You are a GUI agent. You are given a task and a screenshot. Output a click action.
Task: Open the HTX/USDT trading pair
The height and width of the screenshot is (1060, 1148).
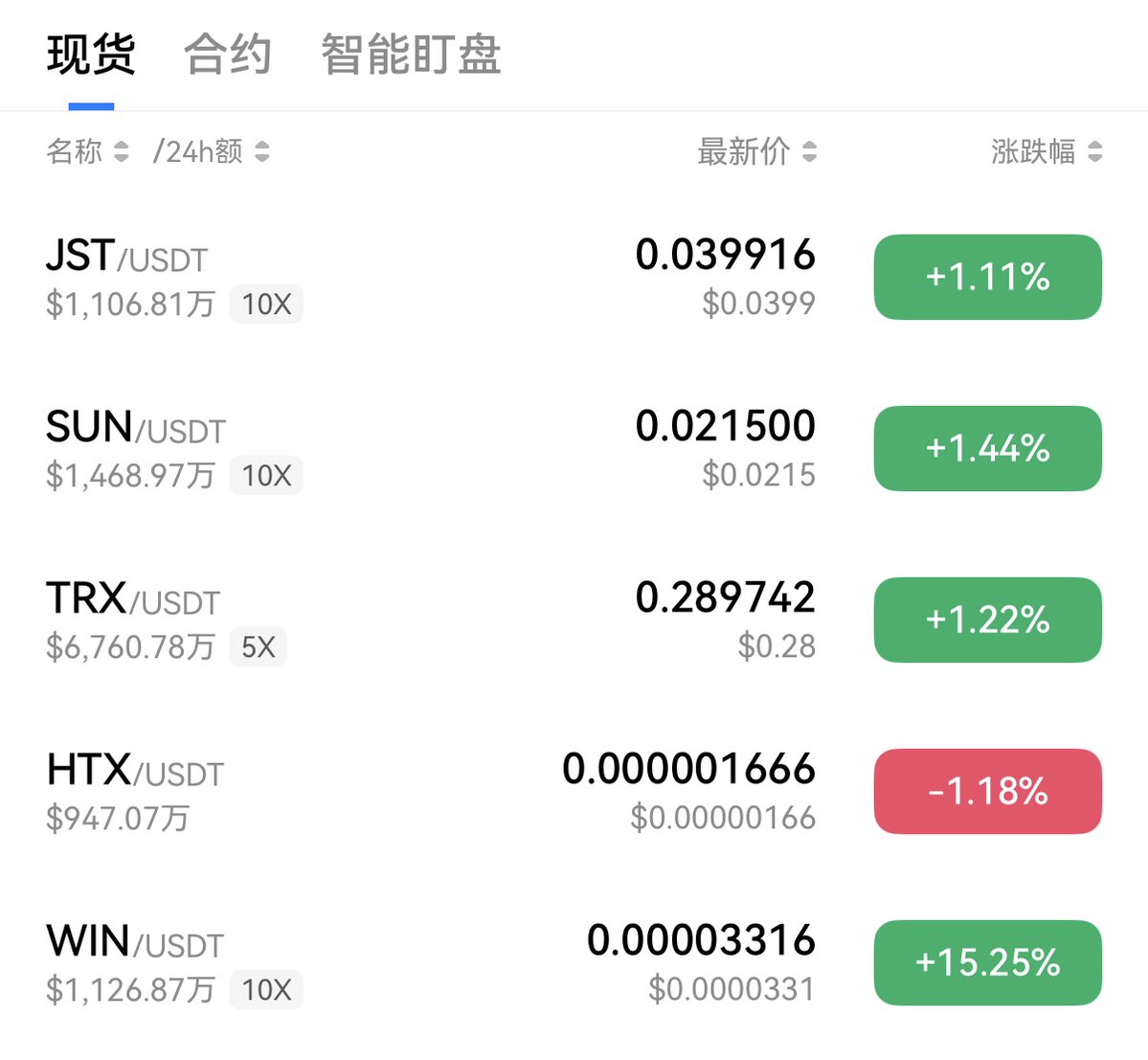point(134,772)
